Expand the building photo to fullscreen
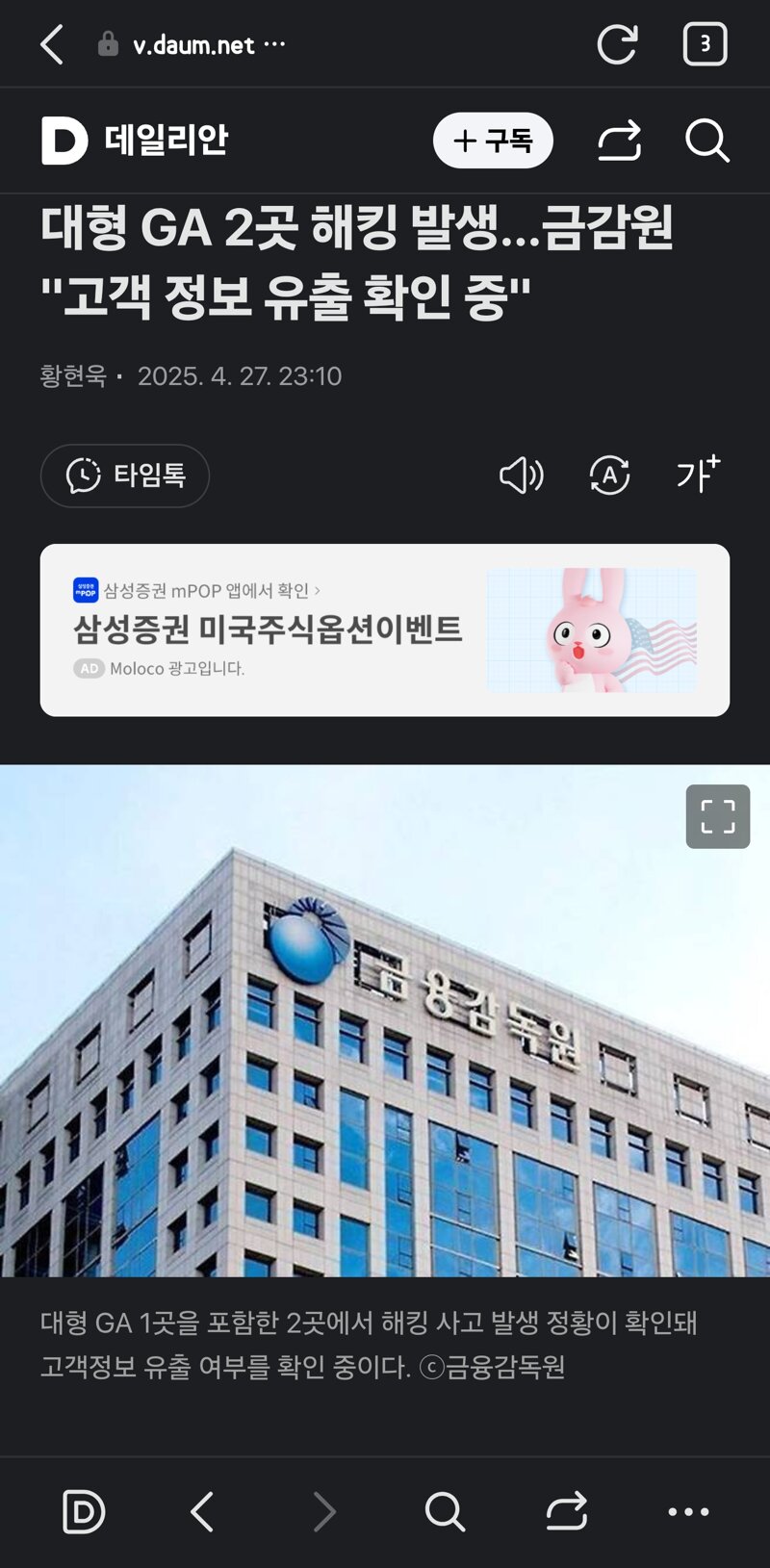 pyautogui.click(x=718, y=816)
